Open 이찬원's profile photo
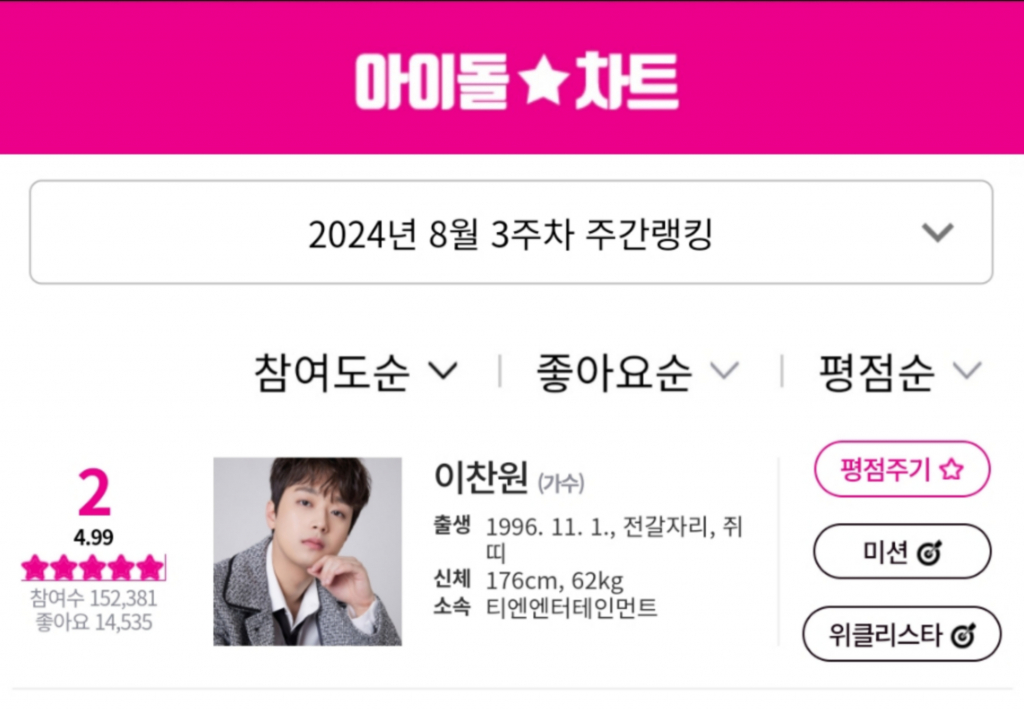Image resolution: width=1024 pixels, height=709 pixels. [x=307, y=551]
